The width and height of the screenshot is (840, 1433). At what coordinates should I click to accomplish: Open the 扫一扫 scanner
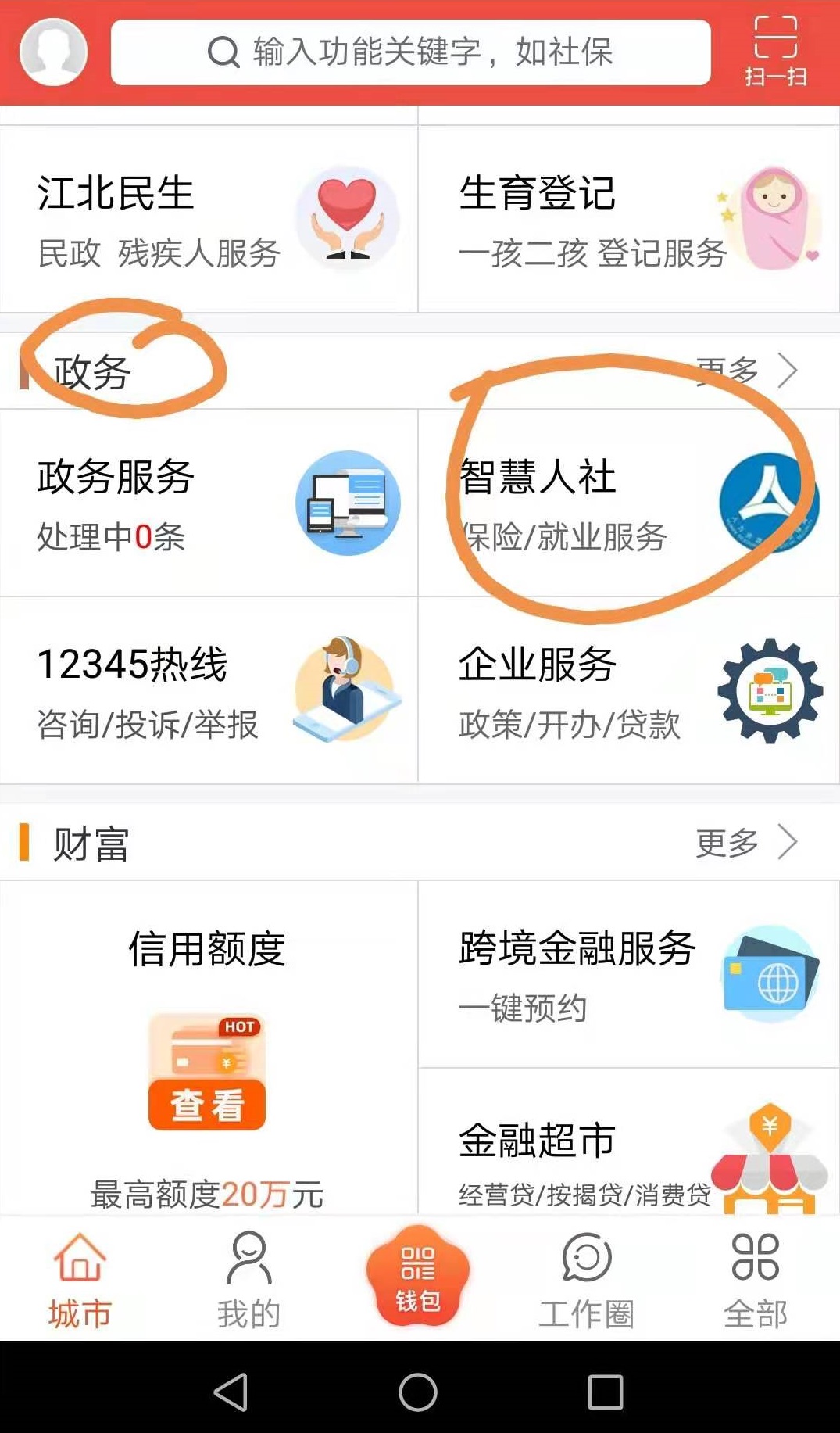(774, 52)
